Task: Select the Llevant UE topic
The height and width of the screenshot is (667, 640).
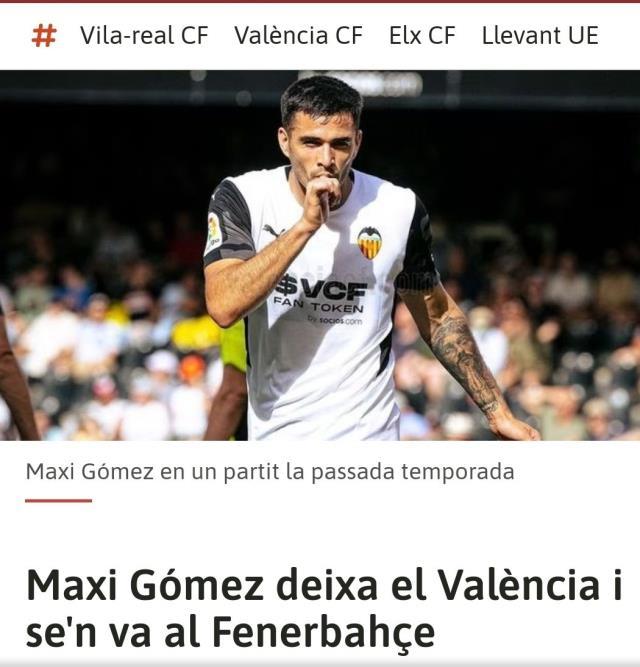Action: pyautogui.click(x=539, y=36)
